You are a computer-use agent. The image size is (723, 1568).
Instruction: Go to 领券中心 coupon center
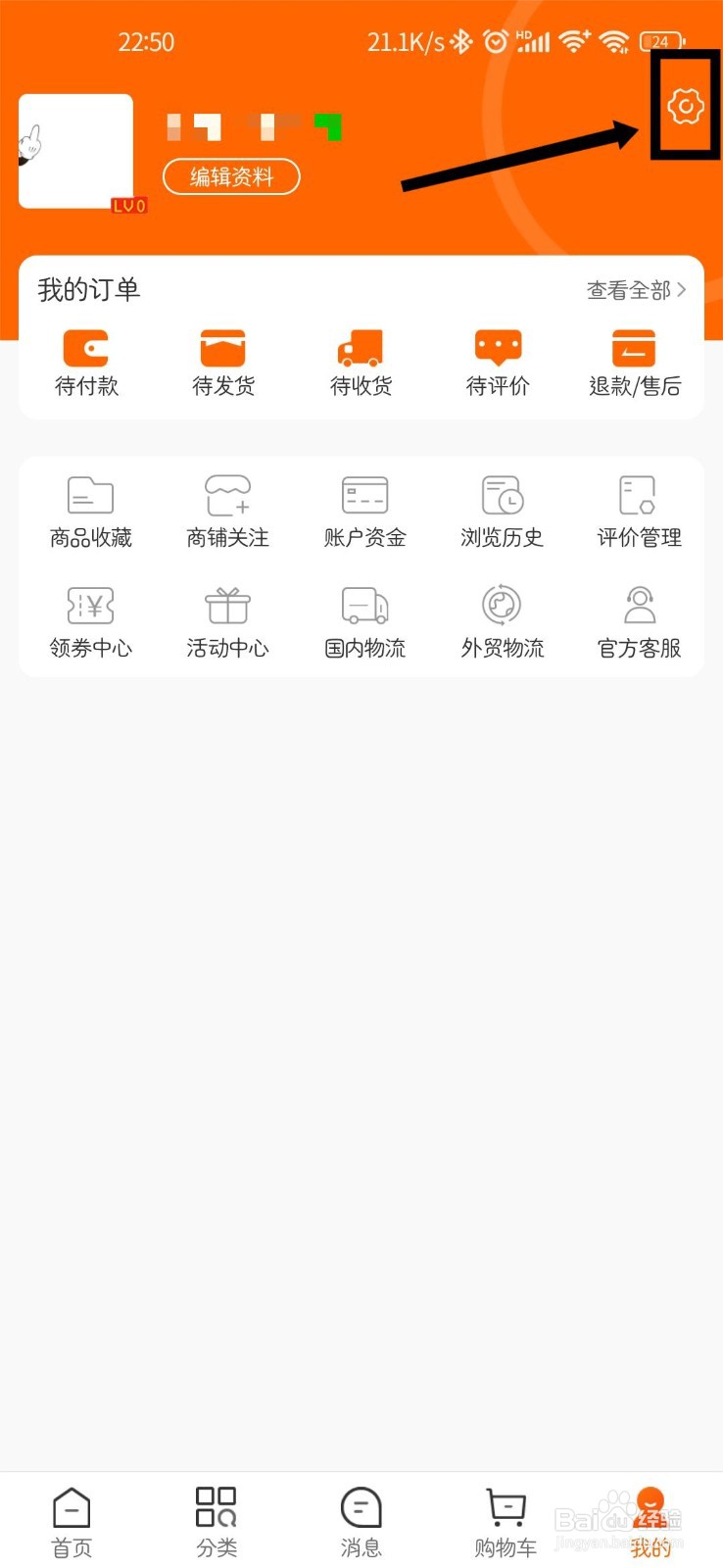[x=90, y=622]
